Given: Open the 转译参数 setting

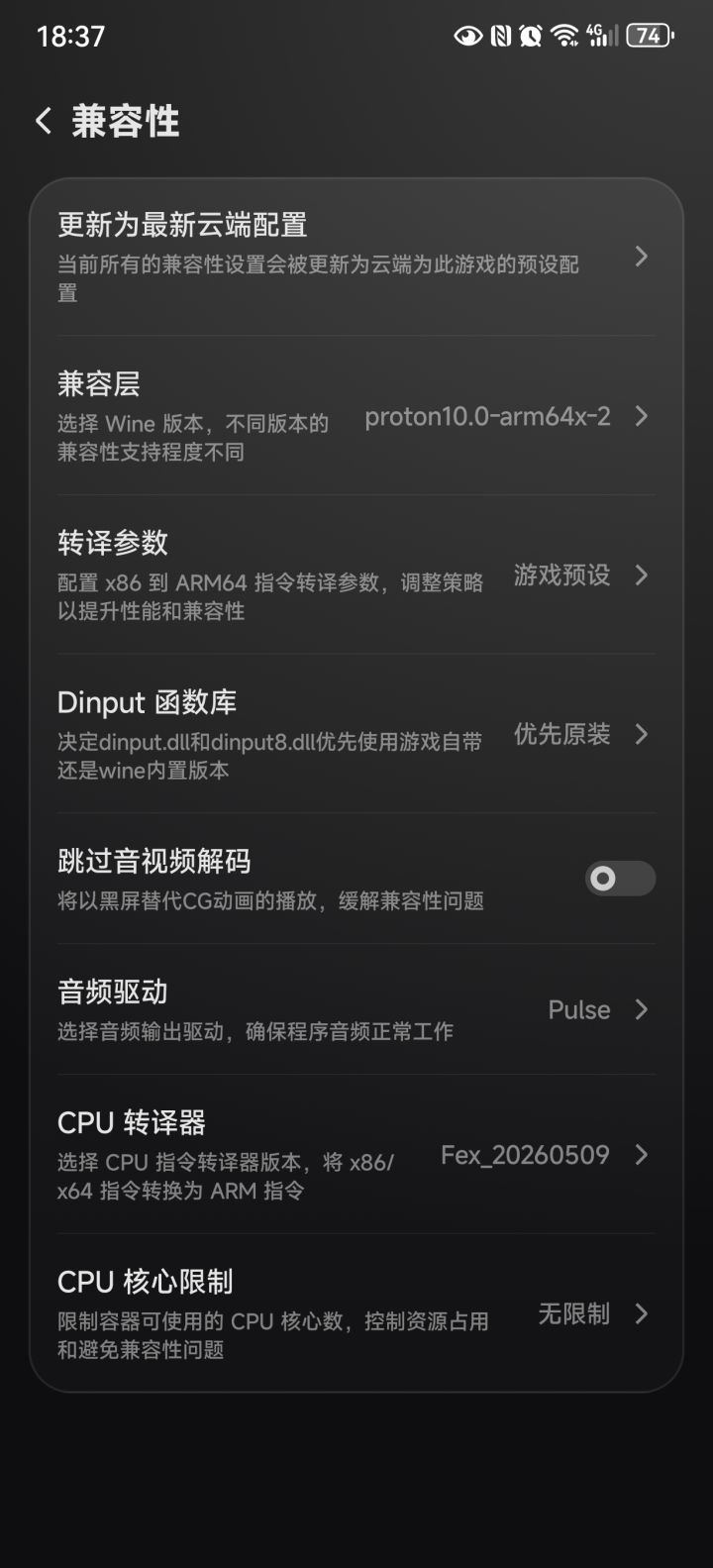Looking at the screenshot, I should click(356, 575).
